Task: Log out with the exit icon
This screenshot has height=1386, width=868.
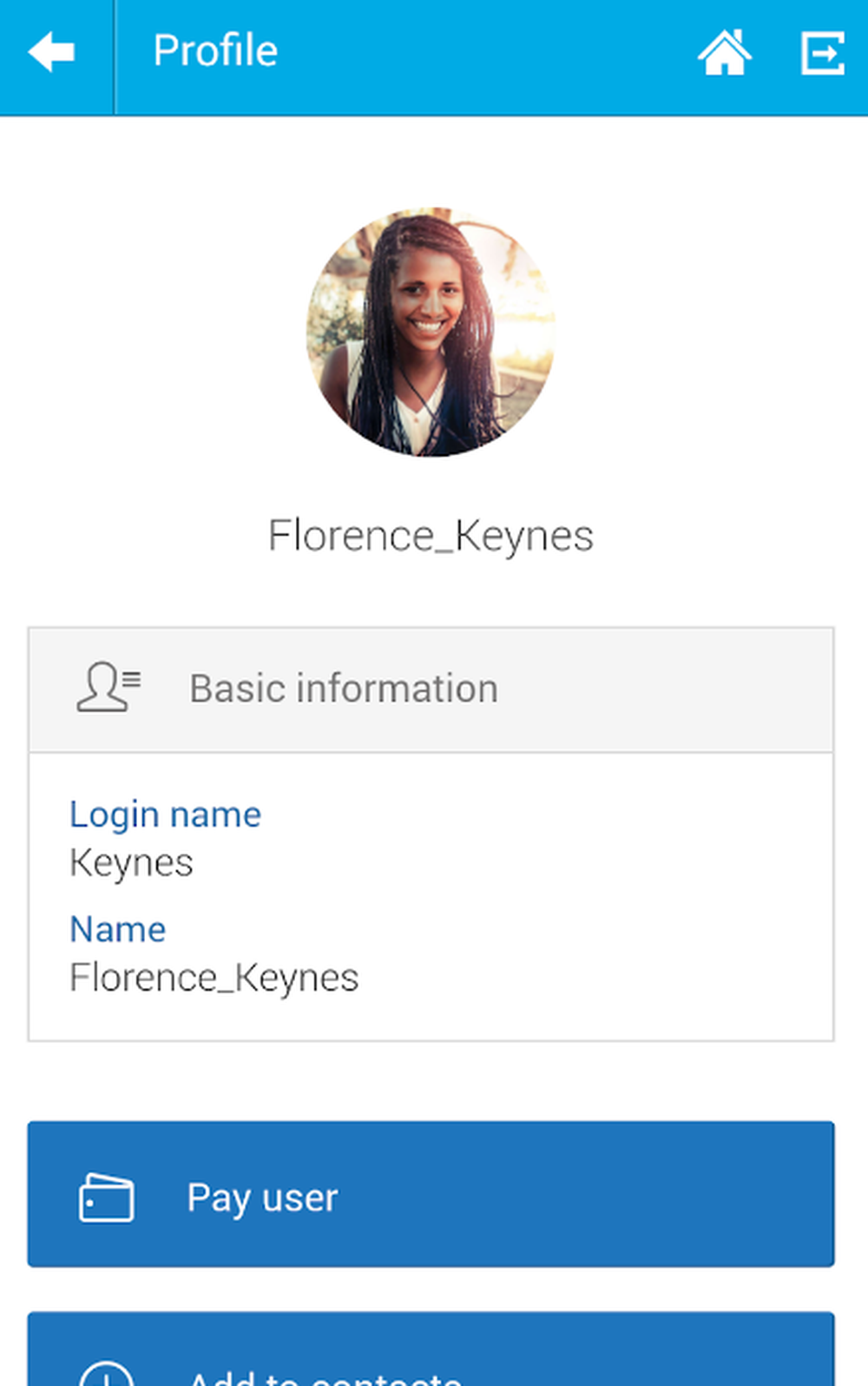Action: (821, 52)
